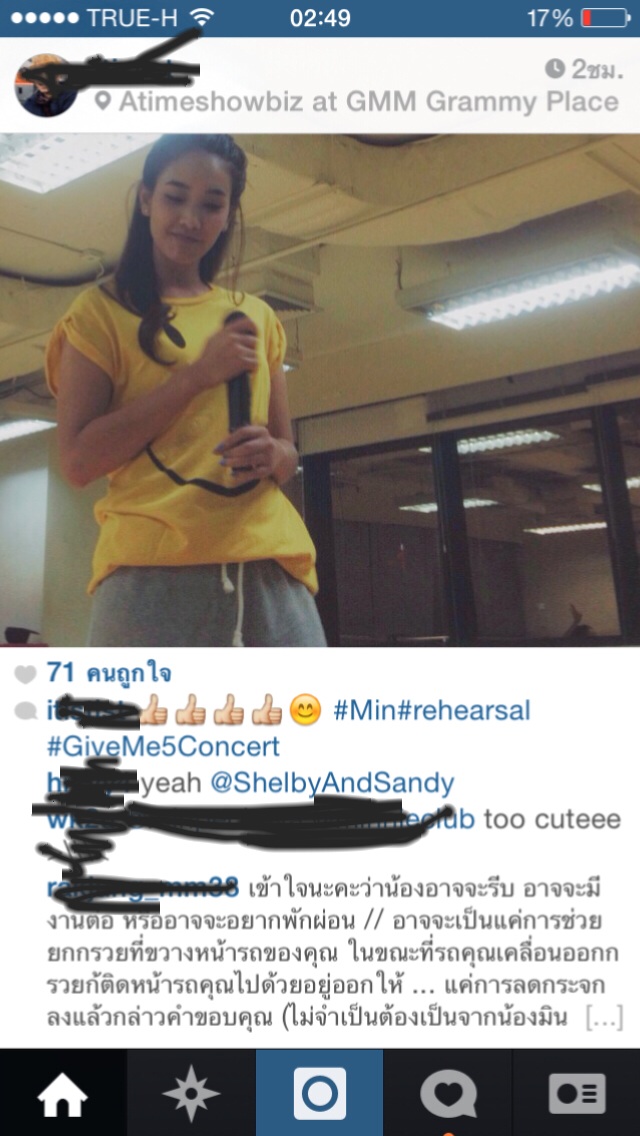Go to the Home feed tab
Viewport: 640px width, 1136px height.
pyautogui.click(x=63, y=1093)
